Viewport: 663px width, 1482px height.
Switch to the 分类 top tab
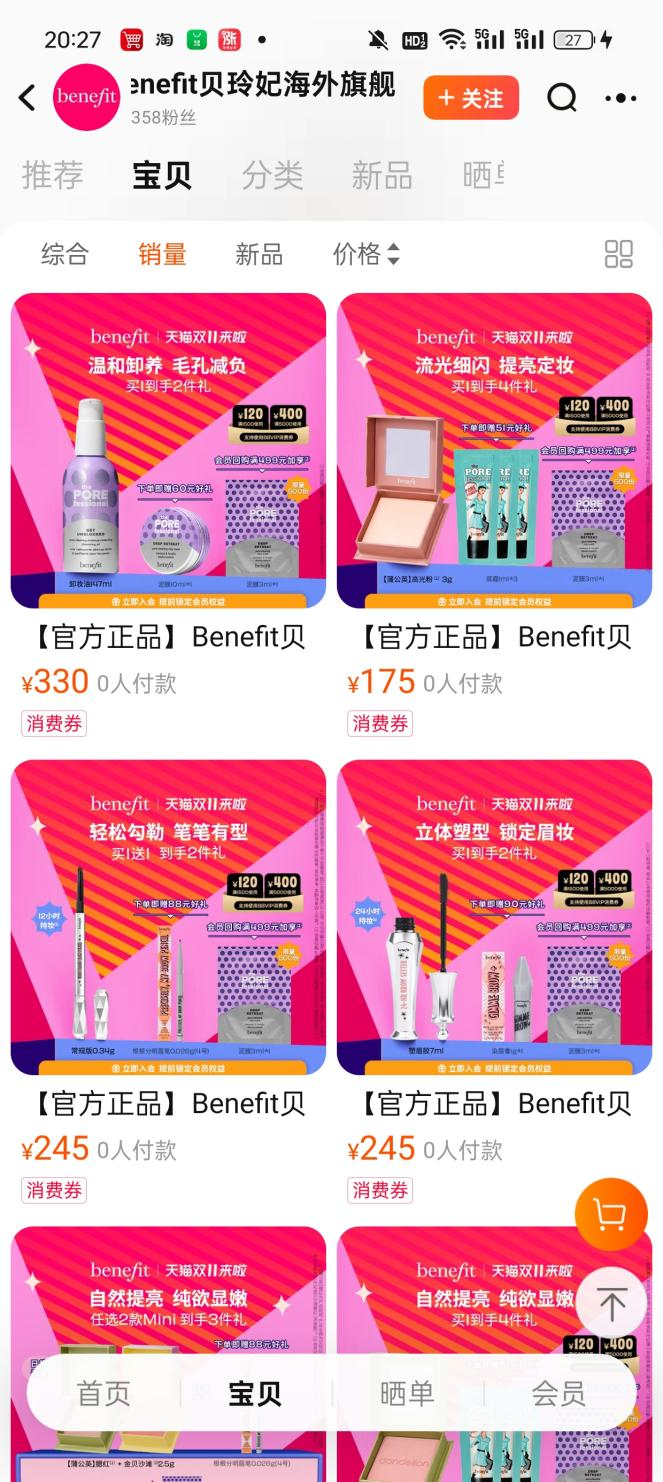point(272,175)
